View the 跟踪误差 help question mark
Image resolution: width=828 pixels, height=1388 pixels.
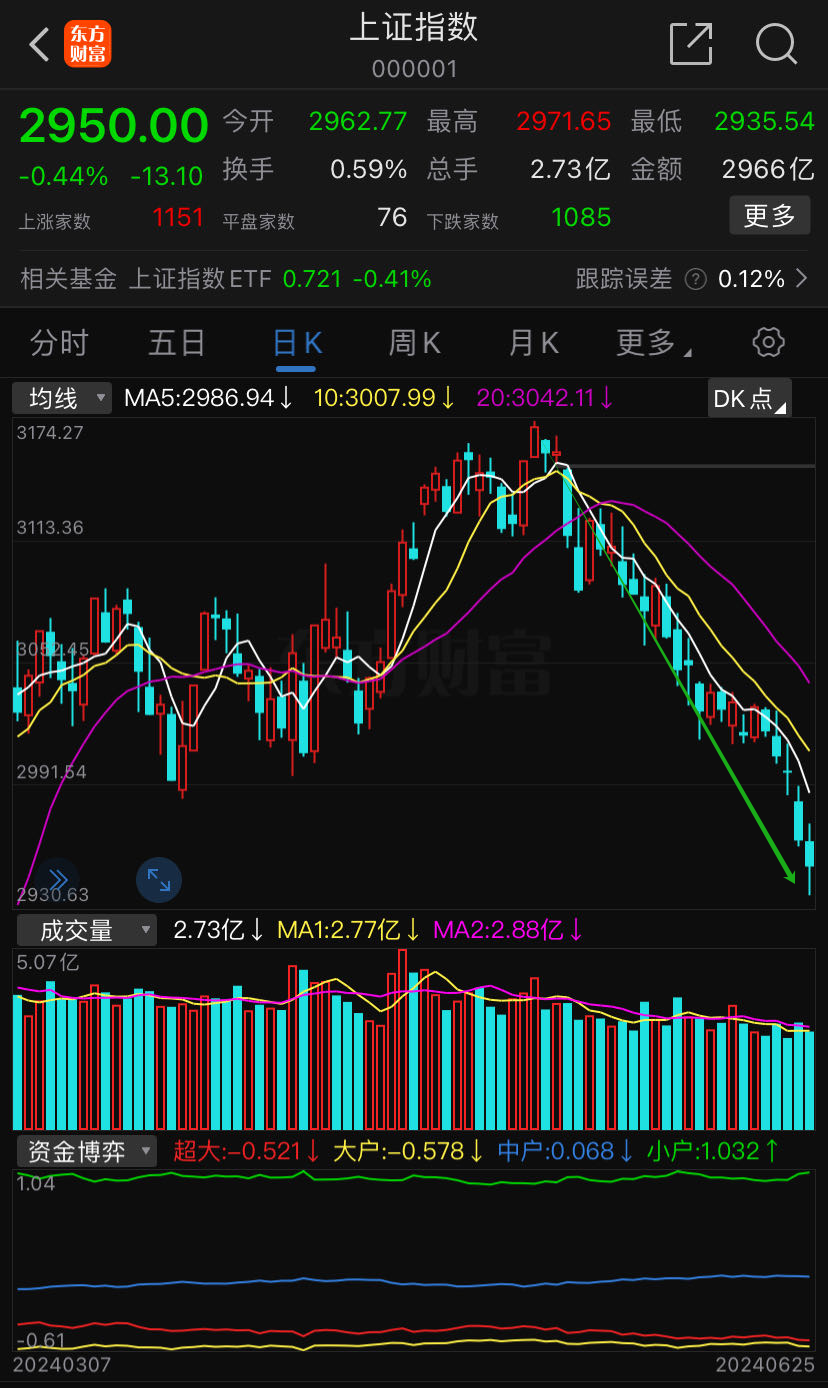(x=695, y=280)
